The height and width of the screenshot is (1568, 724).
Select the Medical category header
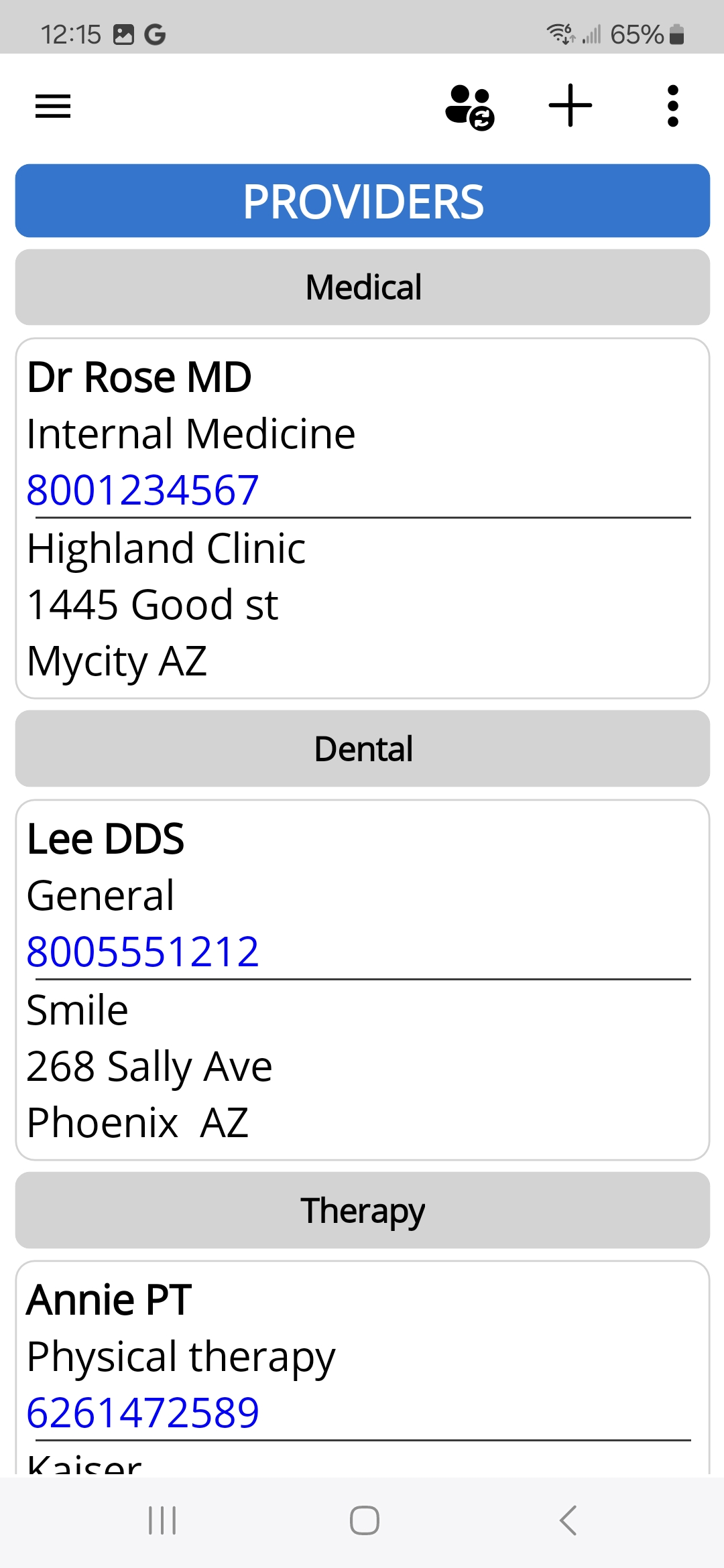click(362, 287)
